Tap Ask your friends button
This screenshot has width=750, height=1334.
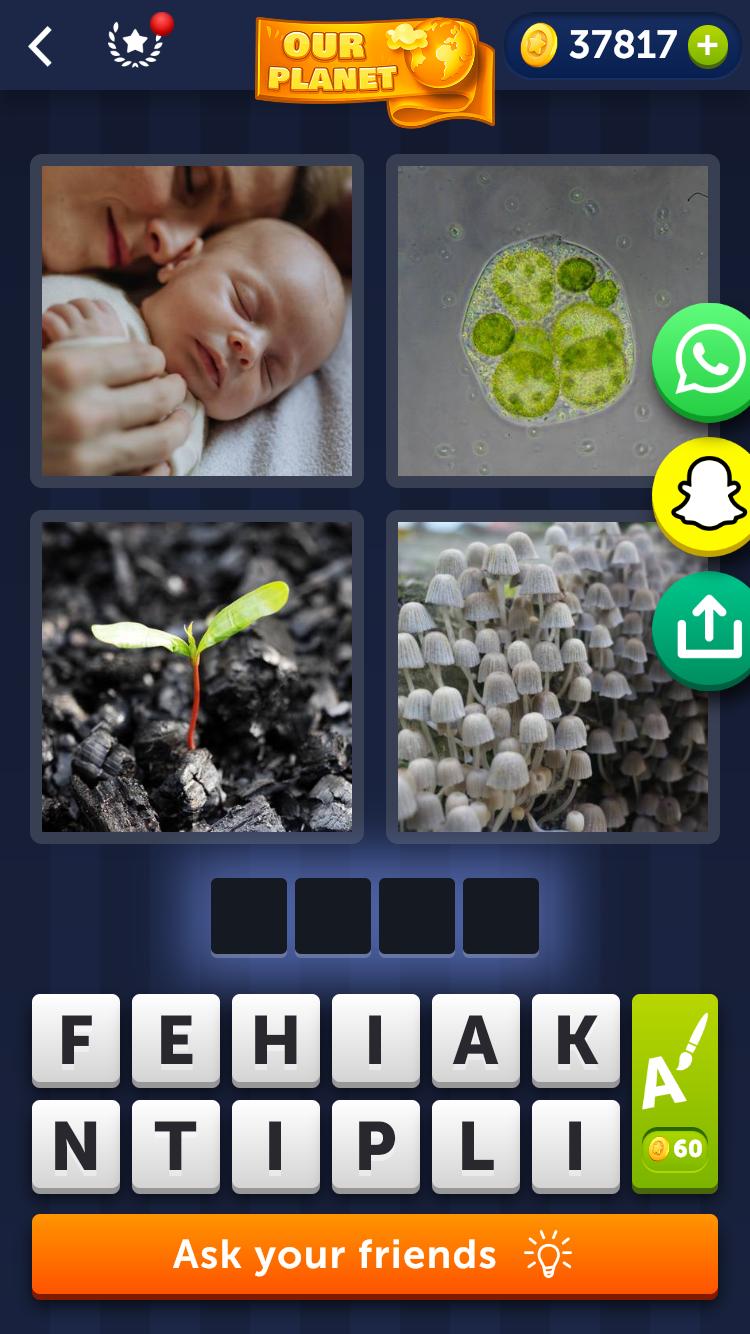coord(375,1254)
